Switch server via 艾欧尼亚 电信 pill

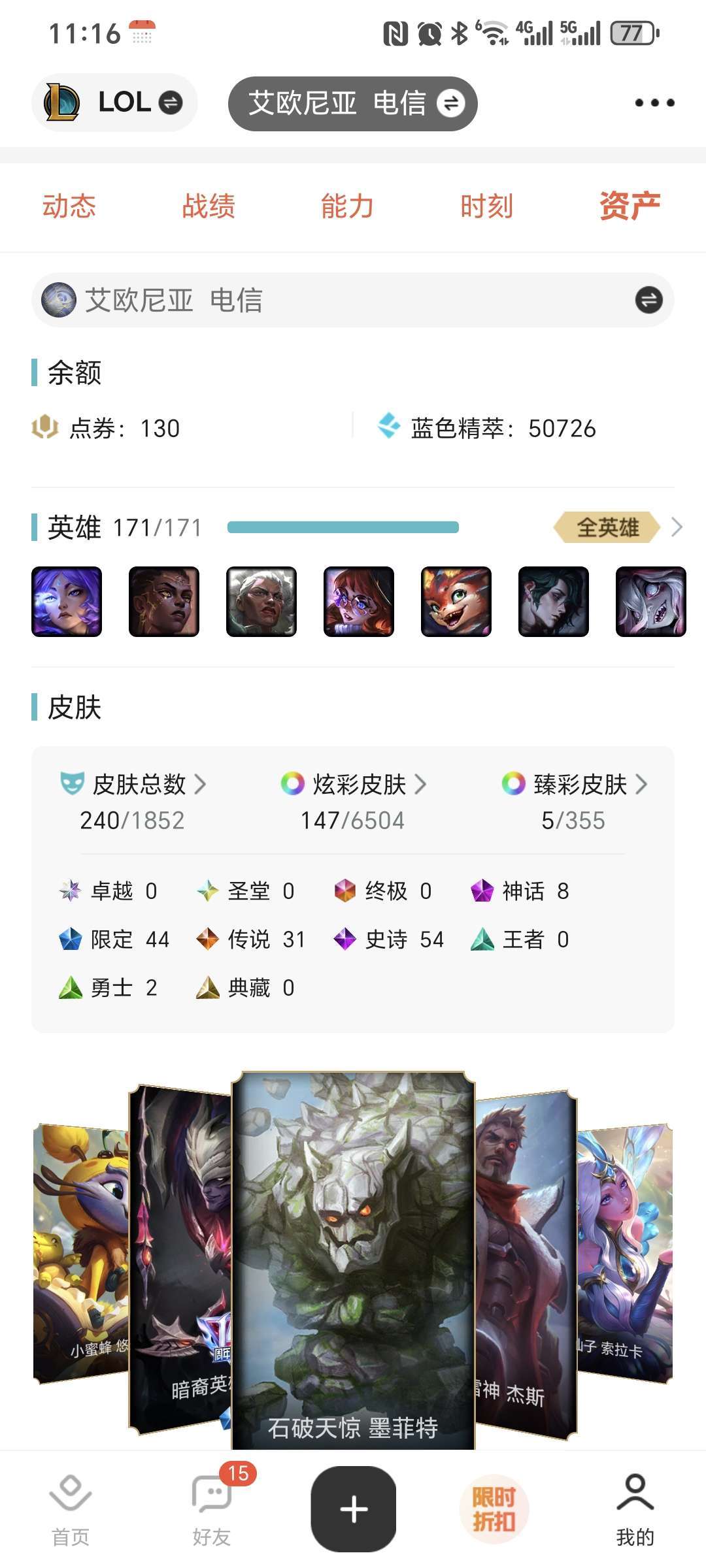[x=353, y=103]
